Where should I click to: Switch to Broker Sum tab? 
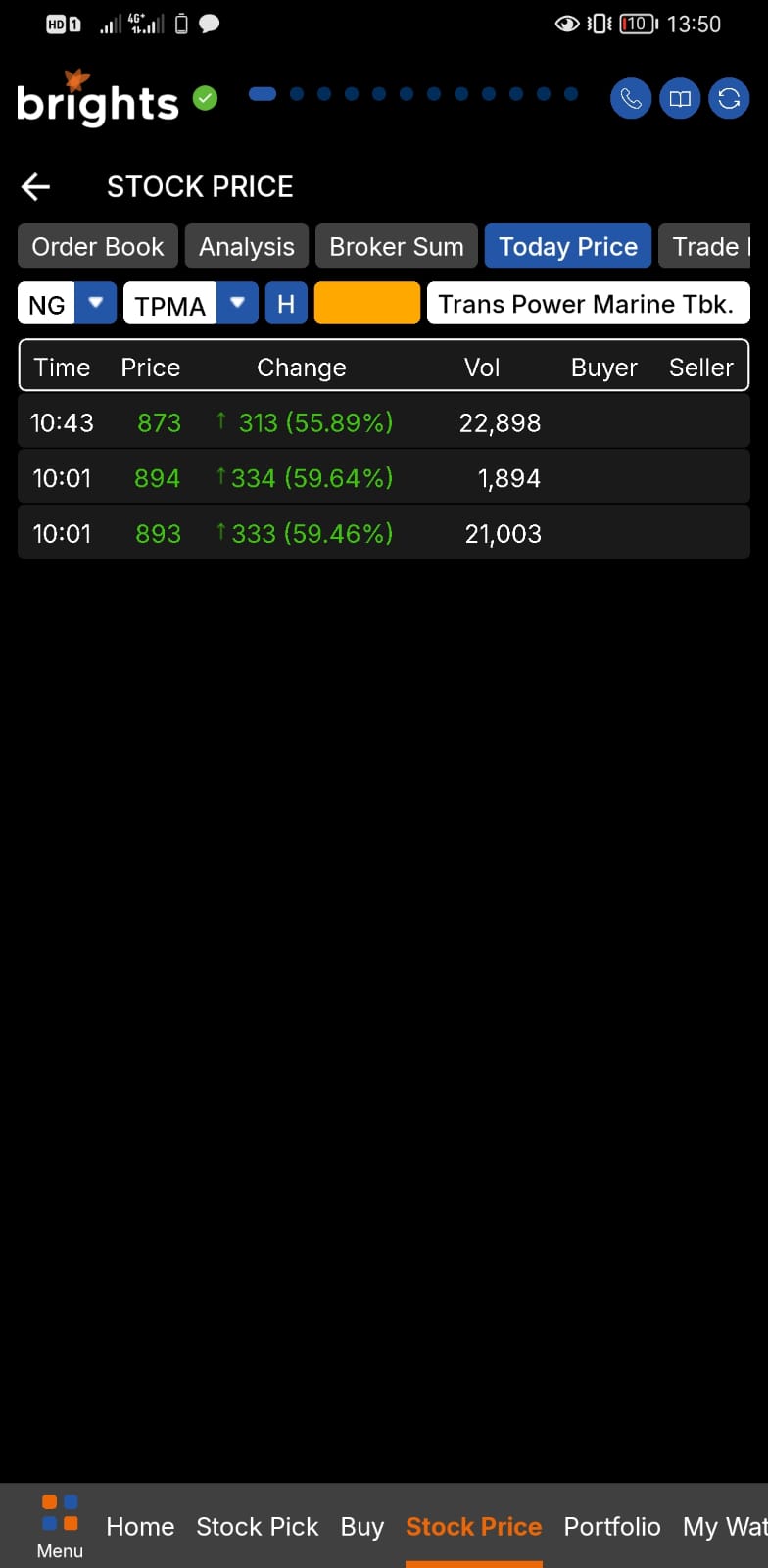[397, 246]
